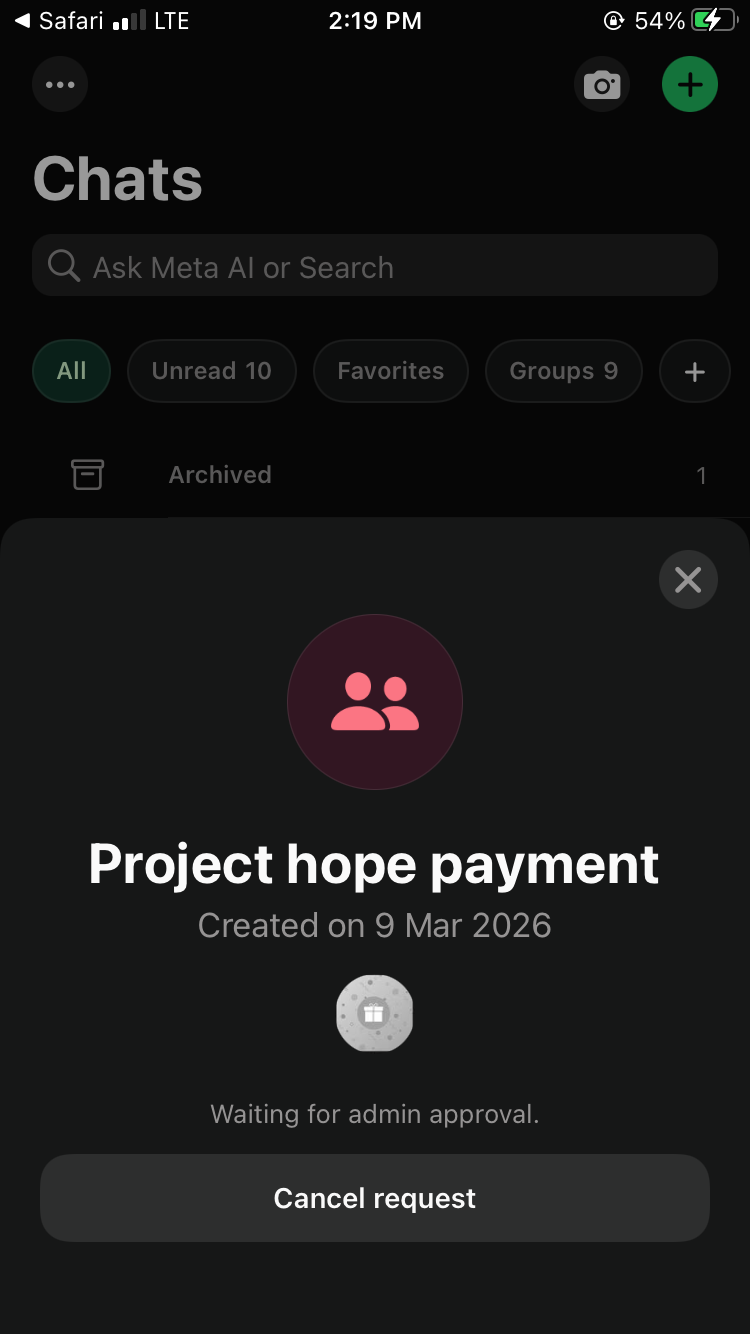Viewport: 750px width, 1334px height.
Task: Show the Groups 9 filter
Action: (563, 371)
